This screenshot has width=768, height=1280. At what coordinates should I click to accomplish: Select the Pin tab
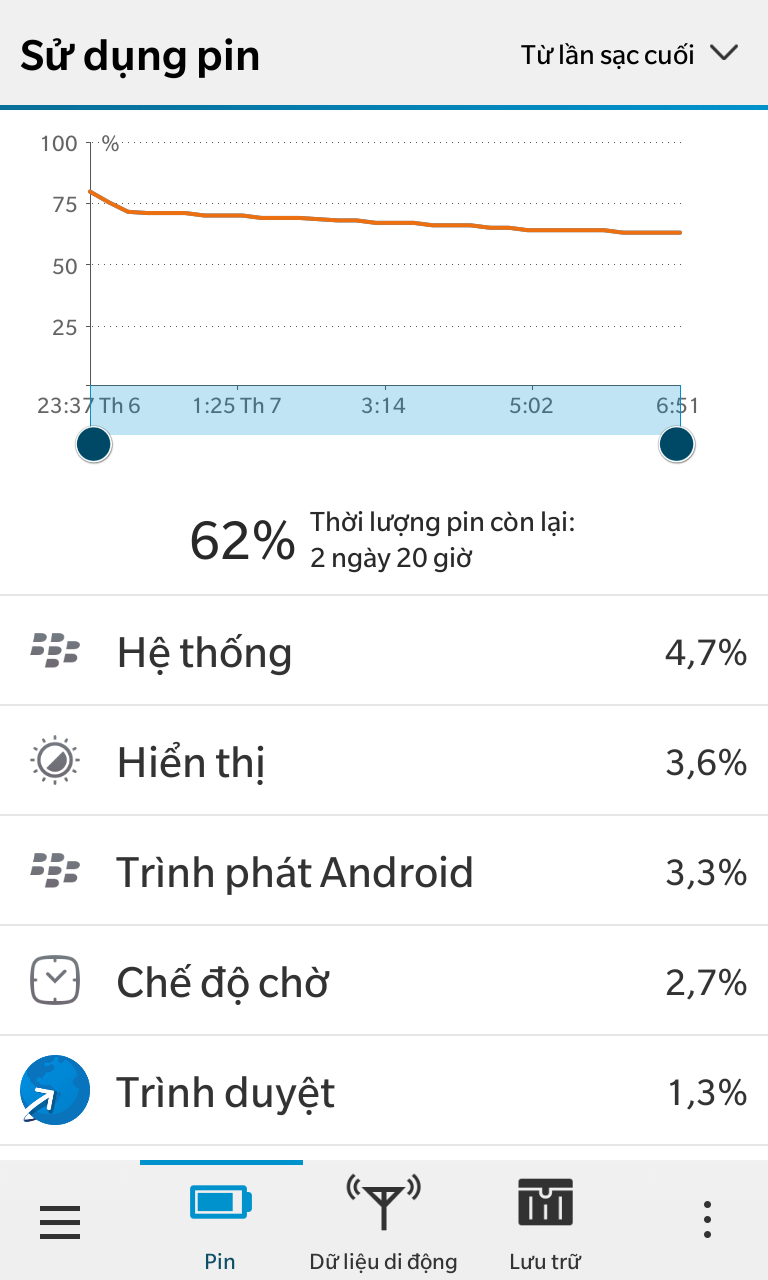(x=221, y=1221)
